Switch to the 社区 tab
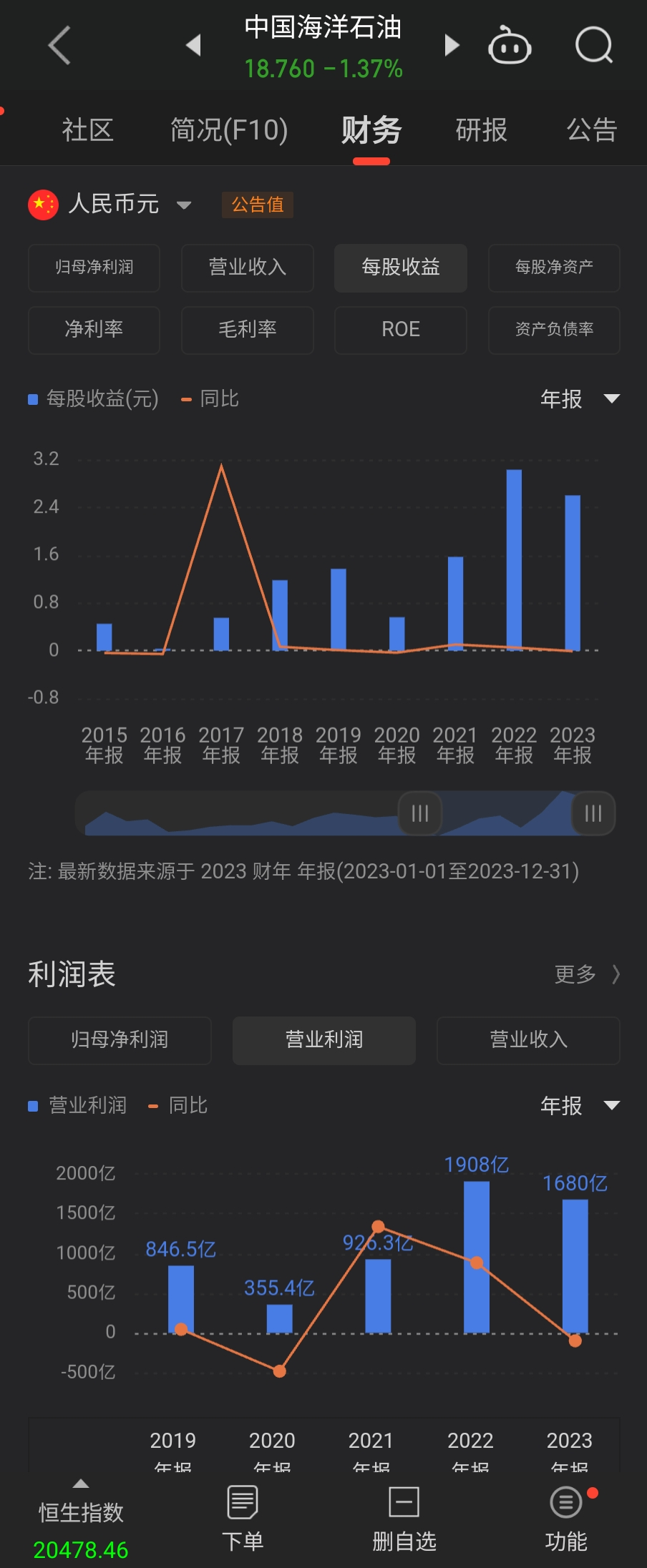 click(x=87, y=130)
